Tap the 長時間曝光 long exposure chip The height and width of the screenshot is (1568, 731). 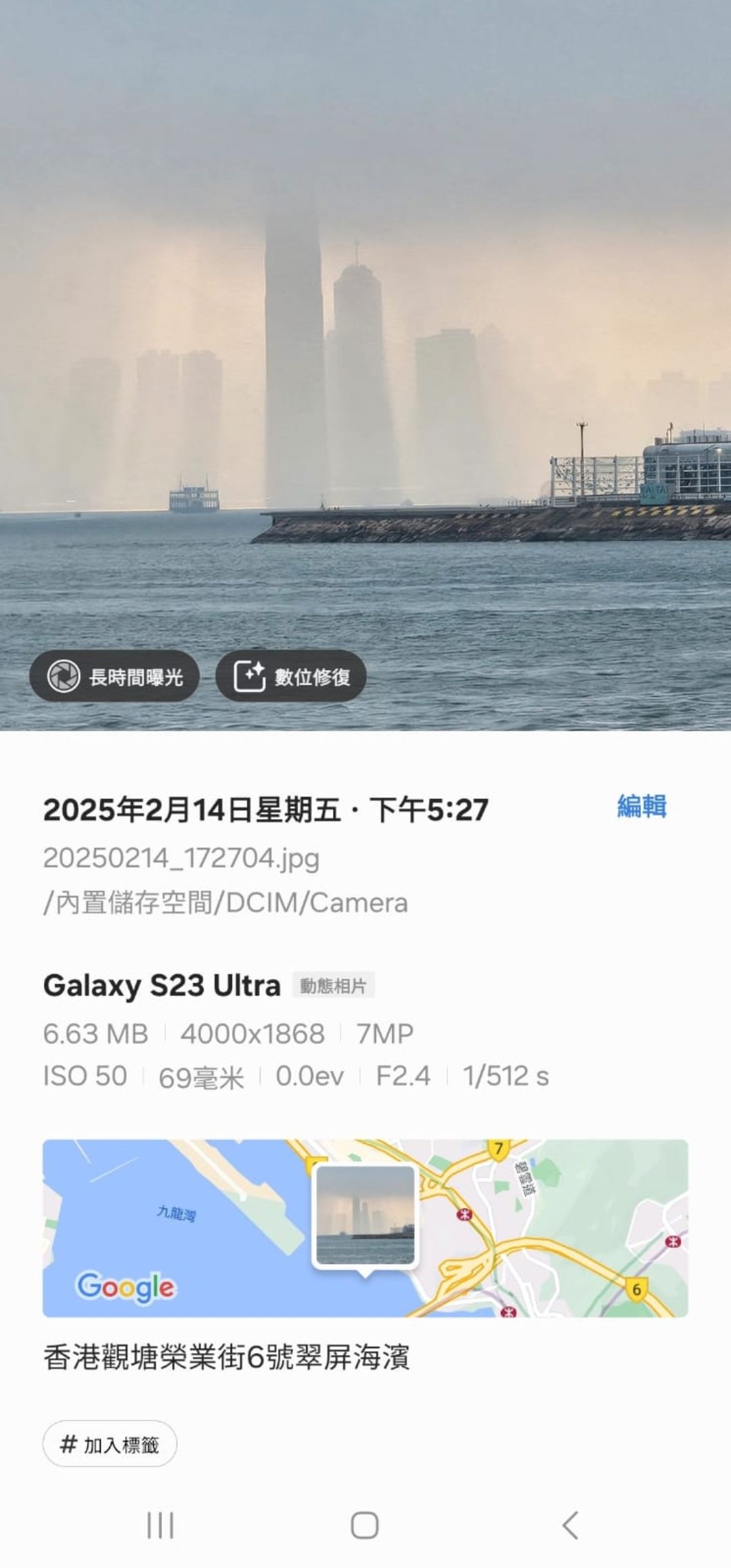(x=114, y=676)
